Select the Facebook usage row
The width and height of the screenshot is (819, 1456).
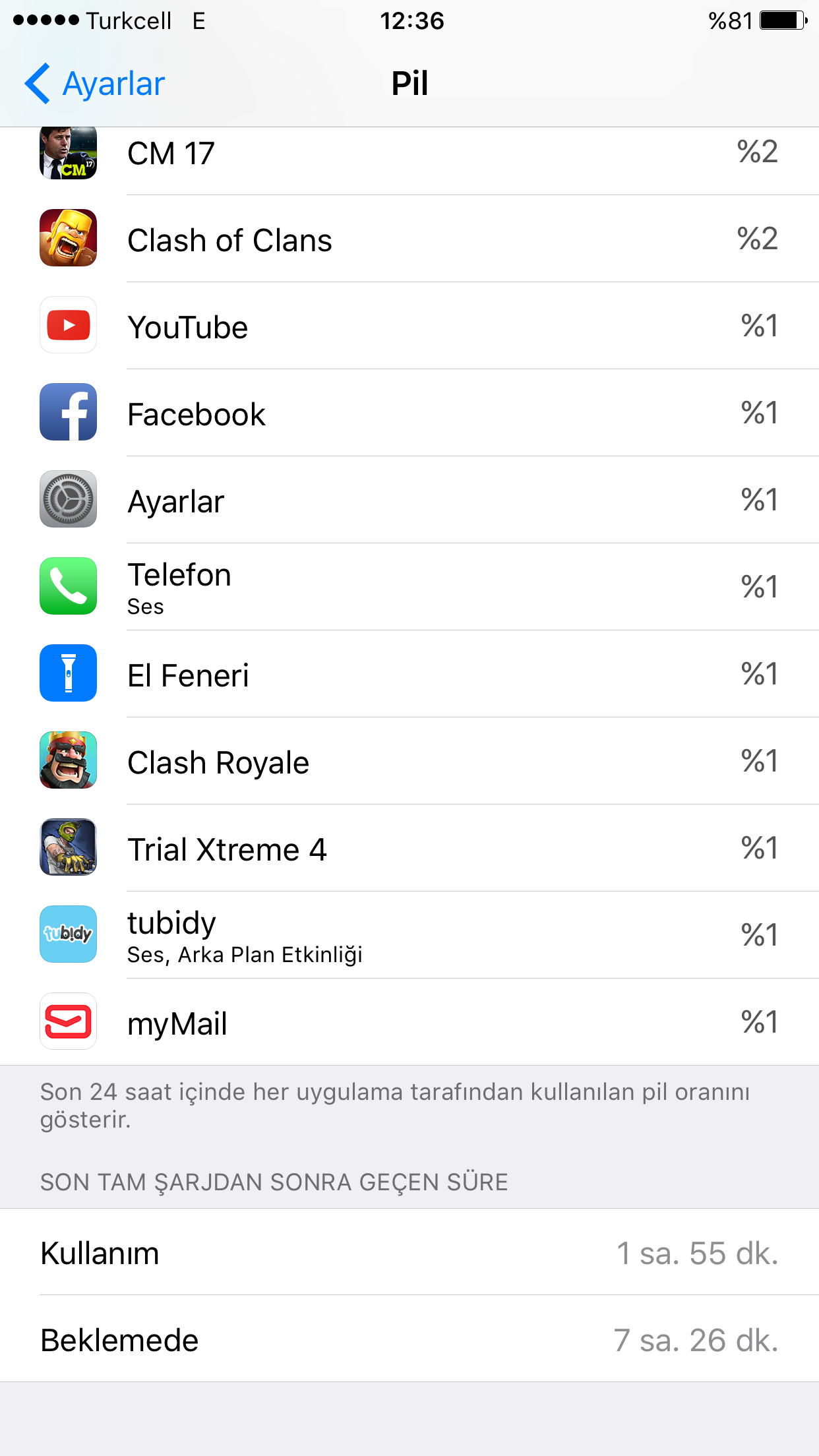pos(409,413)
